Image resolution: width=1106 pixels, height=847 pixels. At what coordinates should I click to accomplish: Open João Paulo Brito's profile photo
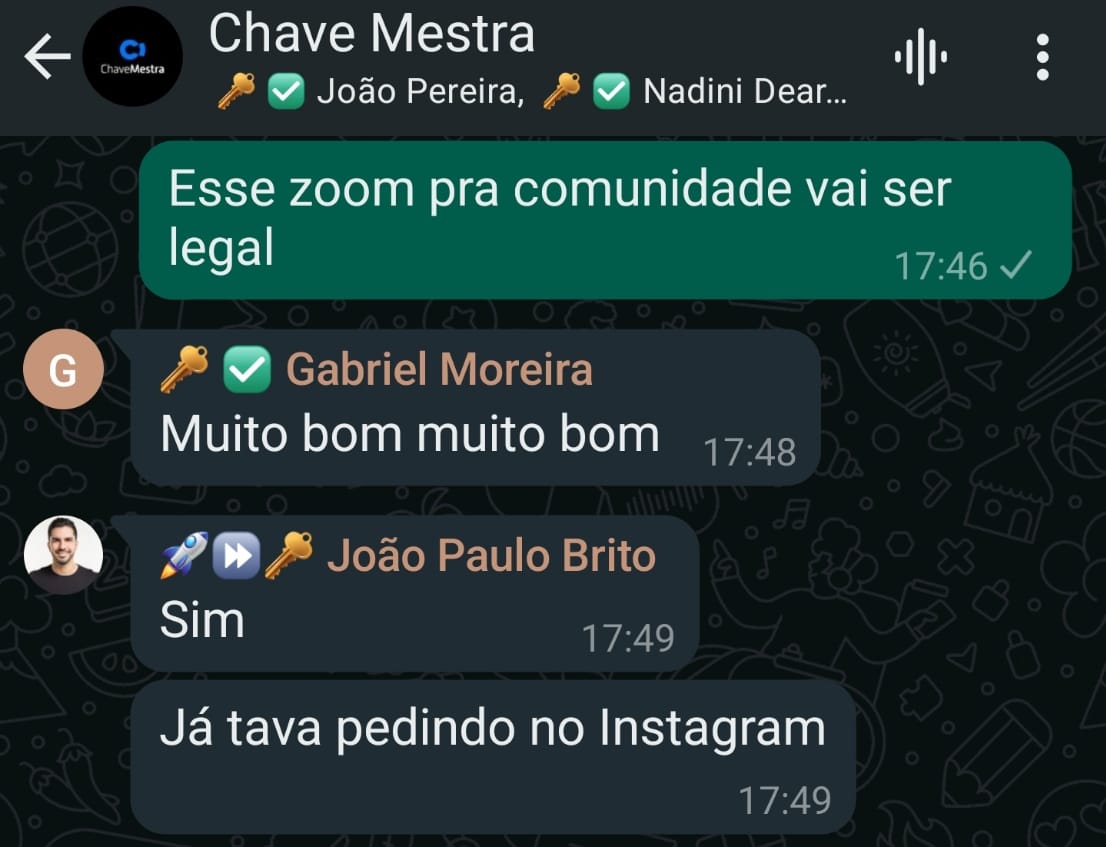click(x=63, y=555)
